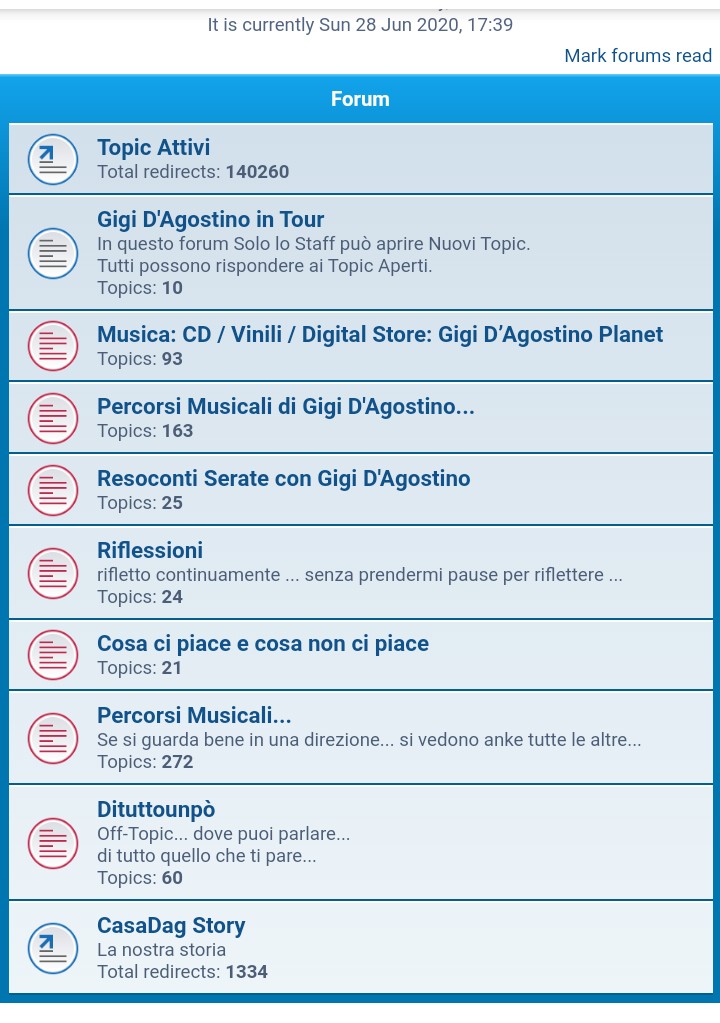This screenshot has width=720, height=1023.
Task: Open the Percorsi Musicali... forum with 272 topics
Action: (194, 715)
